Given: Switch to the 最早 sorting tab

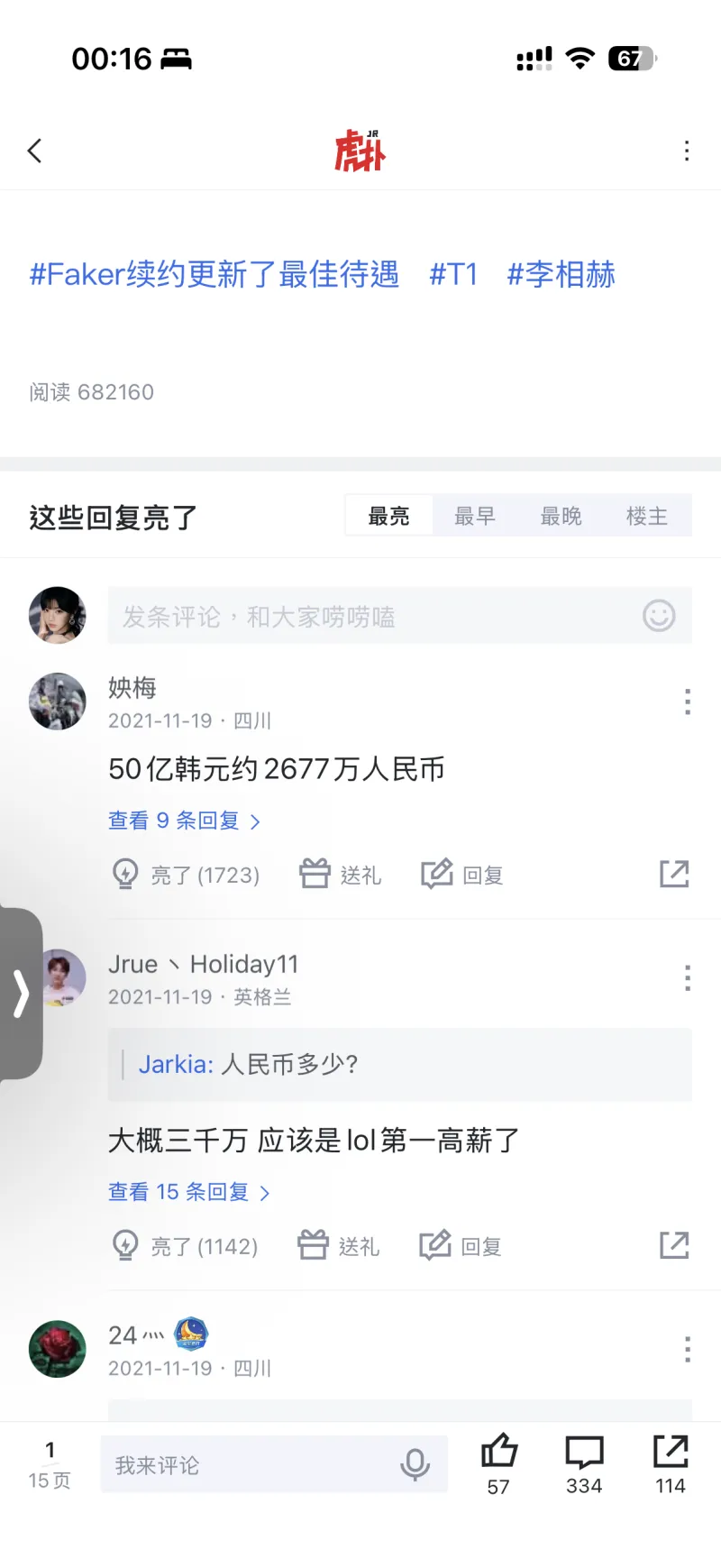Looking at the screenshot, I should [x=475, y=516].
